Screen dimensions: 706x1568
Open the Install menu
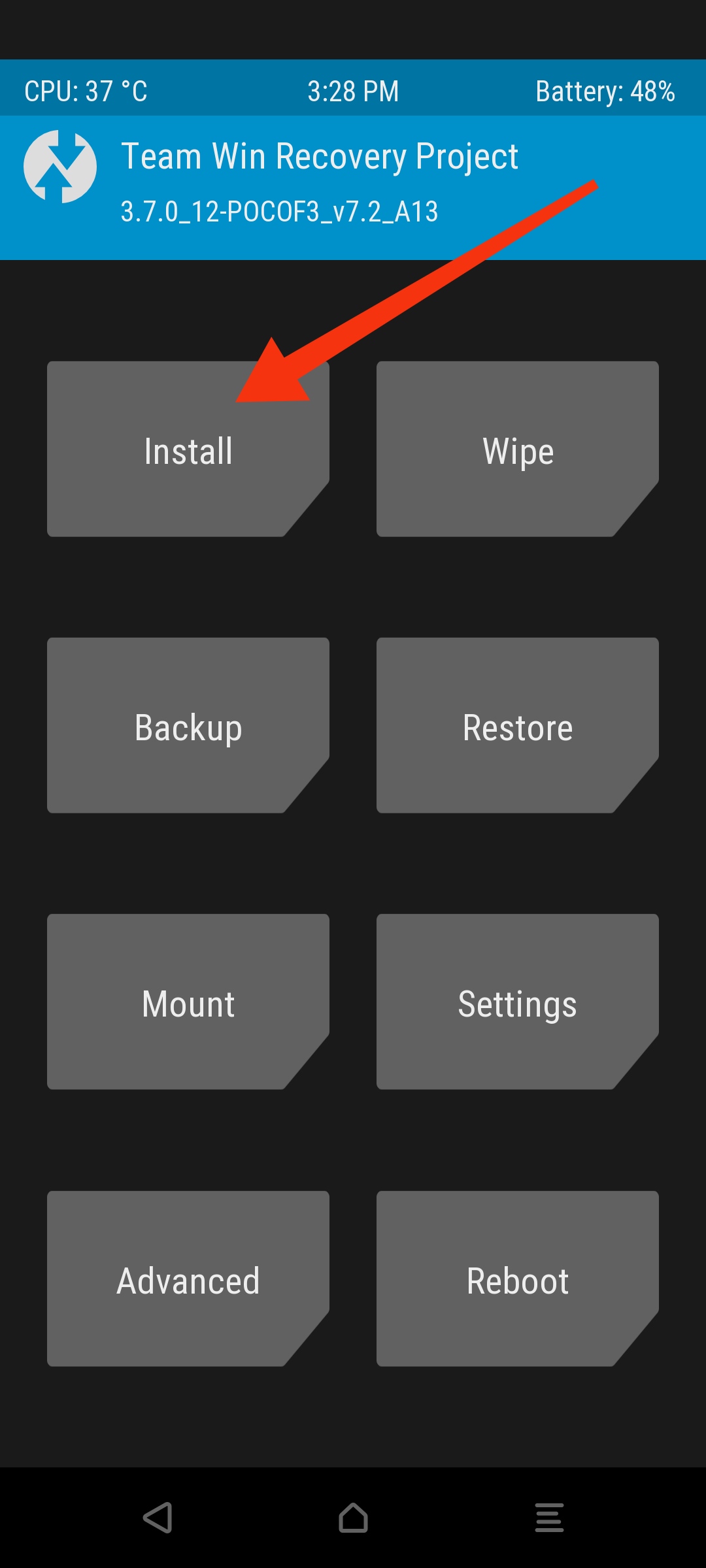(x=188, y=449)
